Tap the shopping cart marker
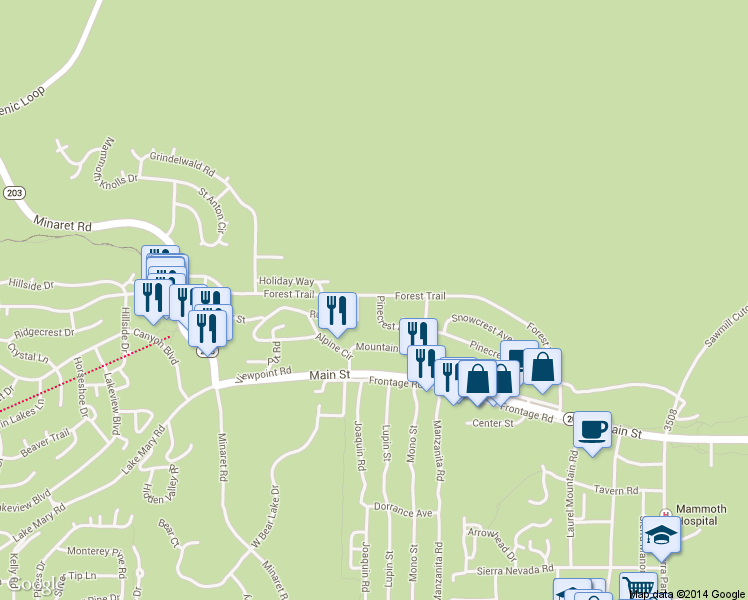The height and width of the screenshot is (600, 748). pyautogui.click(x=637, y=586)
